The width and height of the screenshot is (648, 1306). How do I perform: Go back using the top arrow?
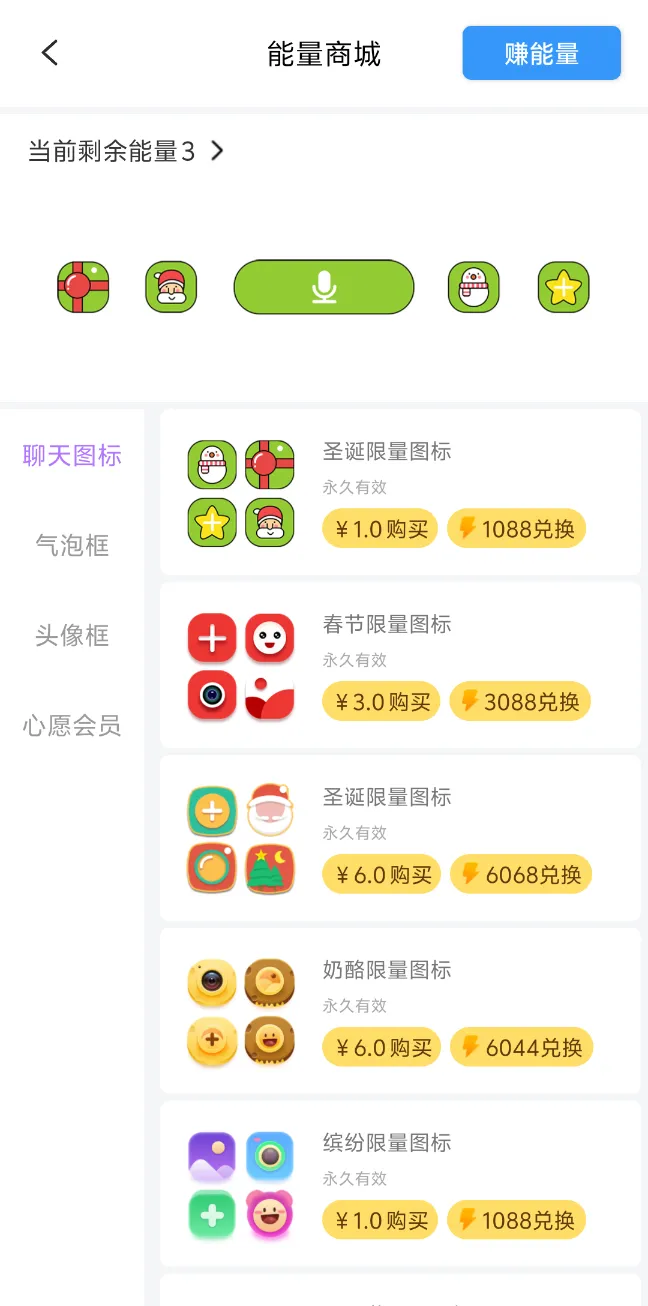[50, 53]
